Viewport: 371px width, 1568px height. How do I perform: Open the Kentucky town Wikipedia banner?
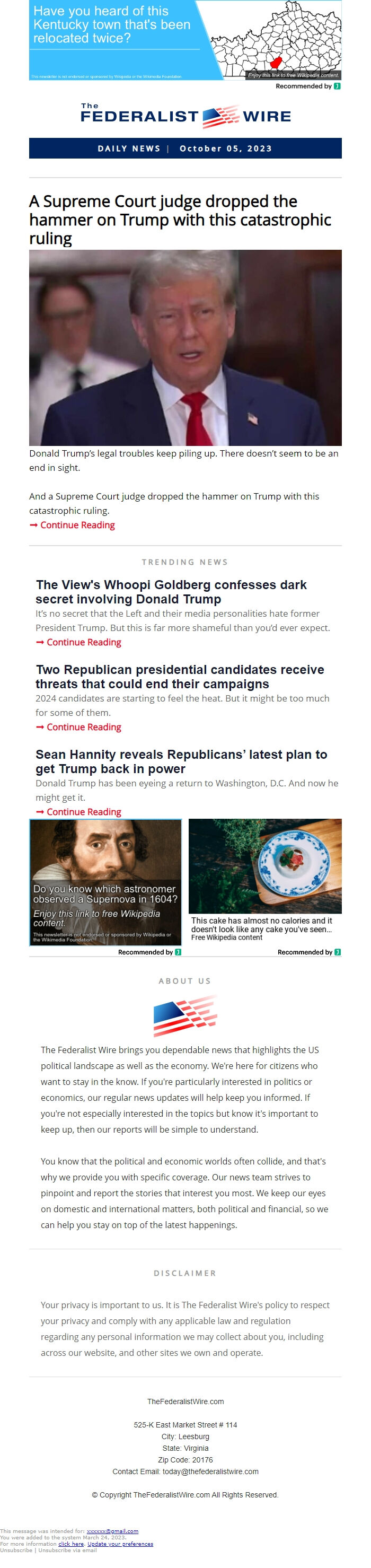pyautogui.click(x=185, y=40)
